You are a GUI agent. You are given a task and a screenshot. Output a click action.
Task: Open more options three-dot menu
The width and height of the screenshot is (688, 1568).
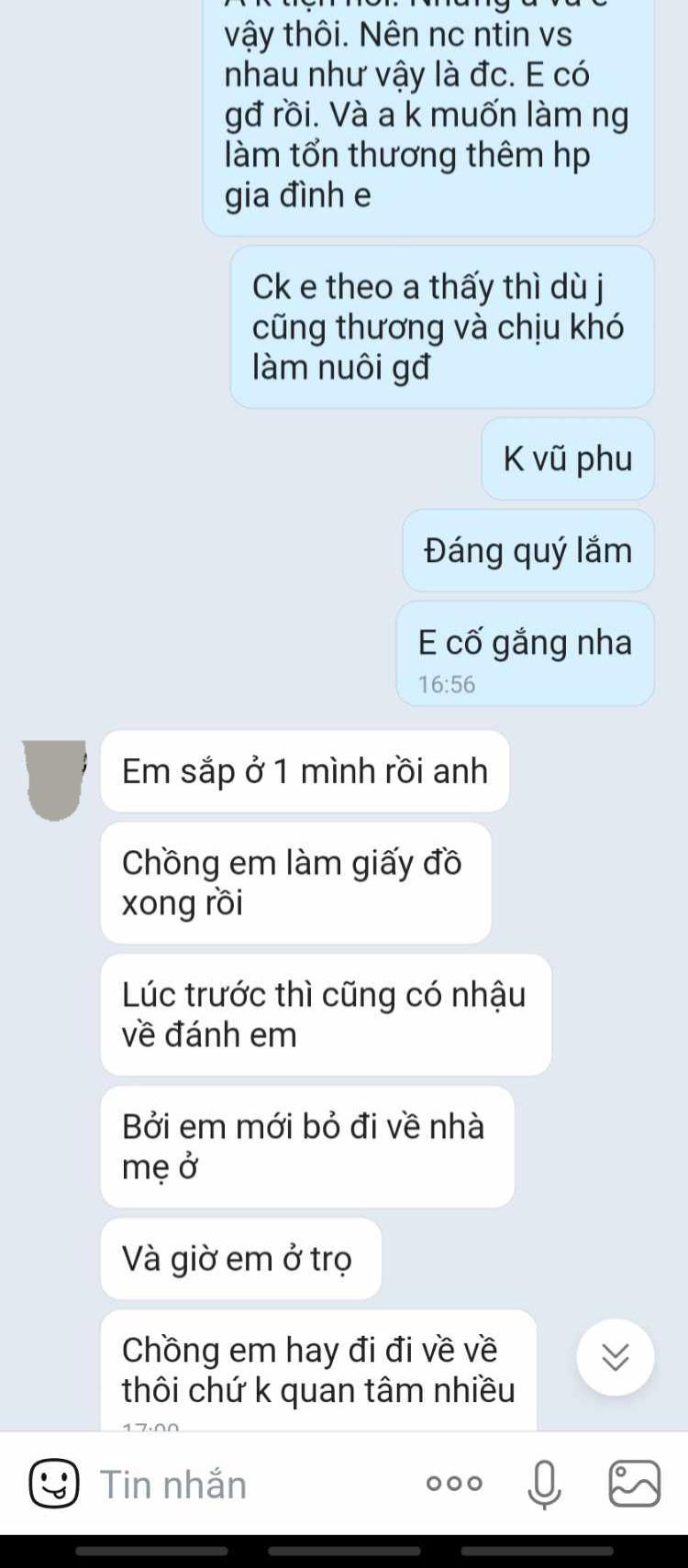tap(454, 1484)
